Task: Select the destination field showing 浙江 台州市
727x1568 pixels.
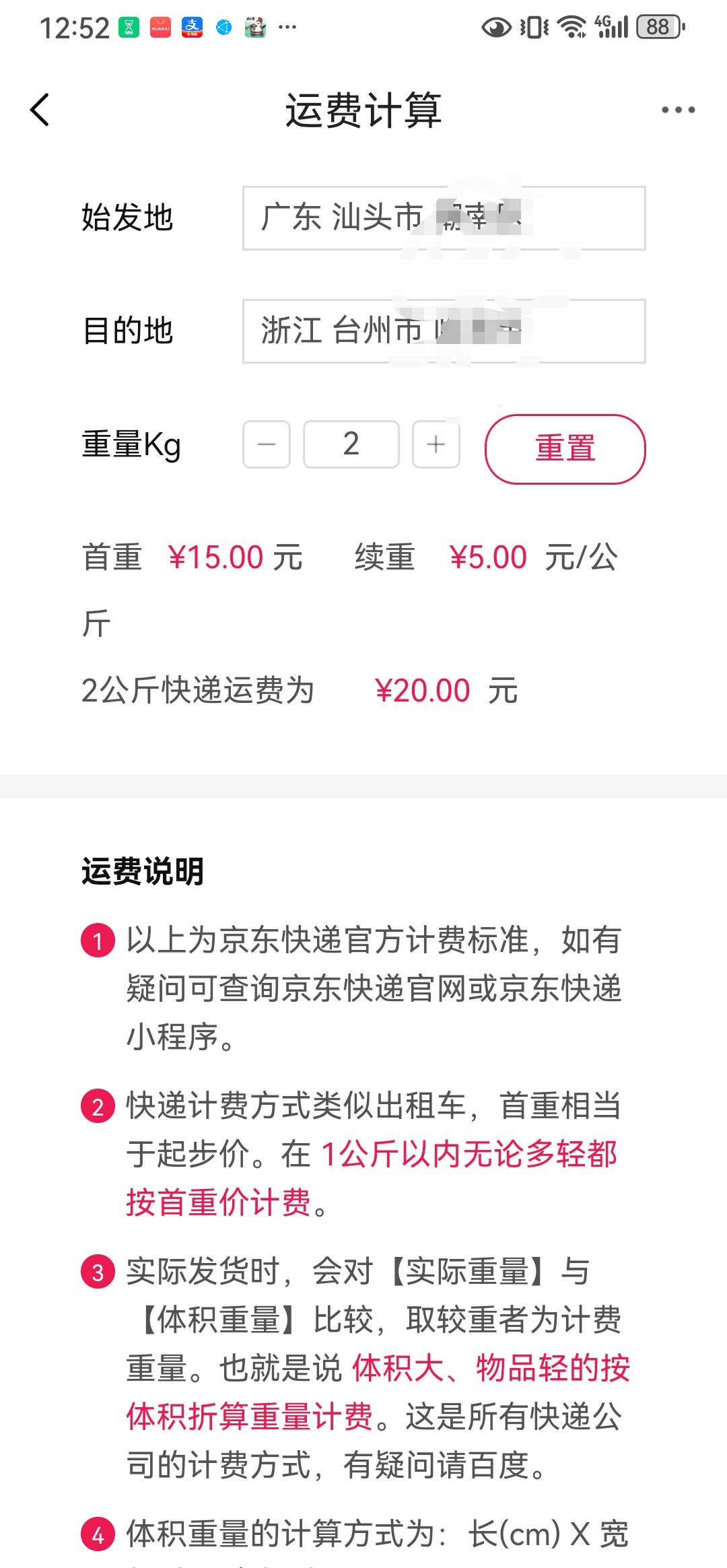Action: [444, 331]
